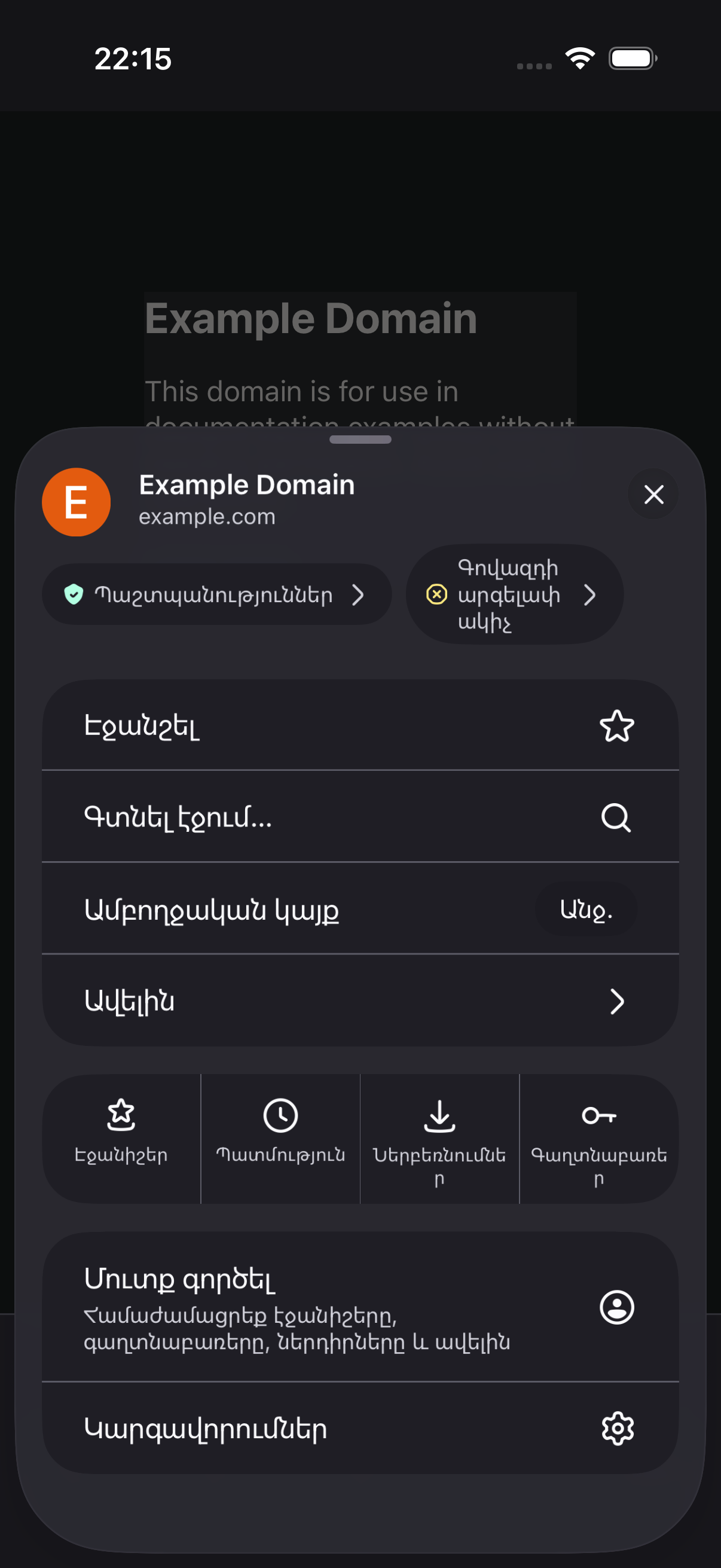Toggle the Ամբողջական կայք desktop site option

360,909
